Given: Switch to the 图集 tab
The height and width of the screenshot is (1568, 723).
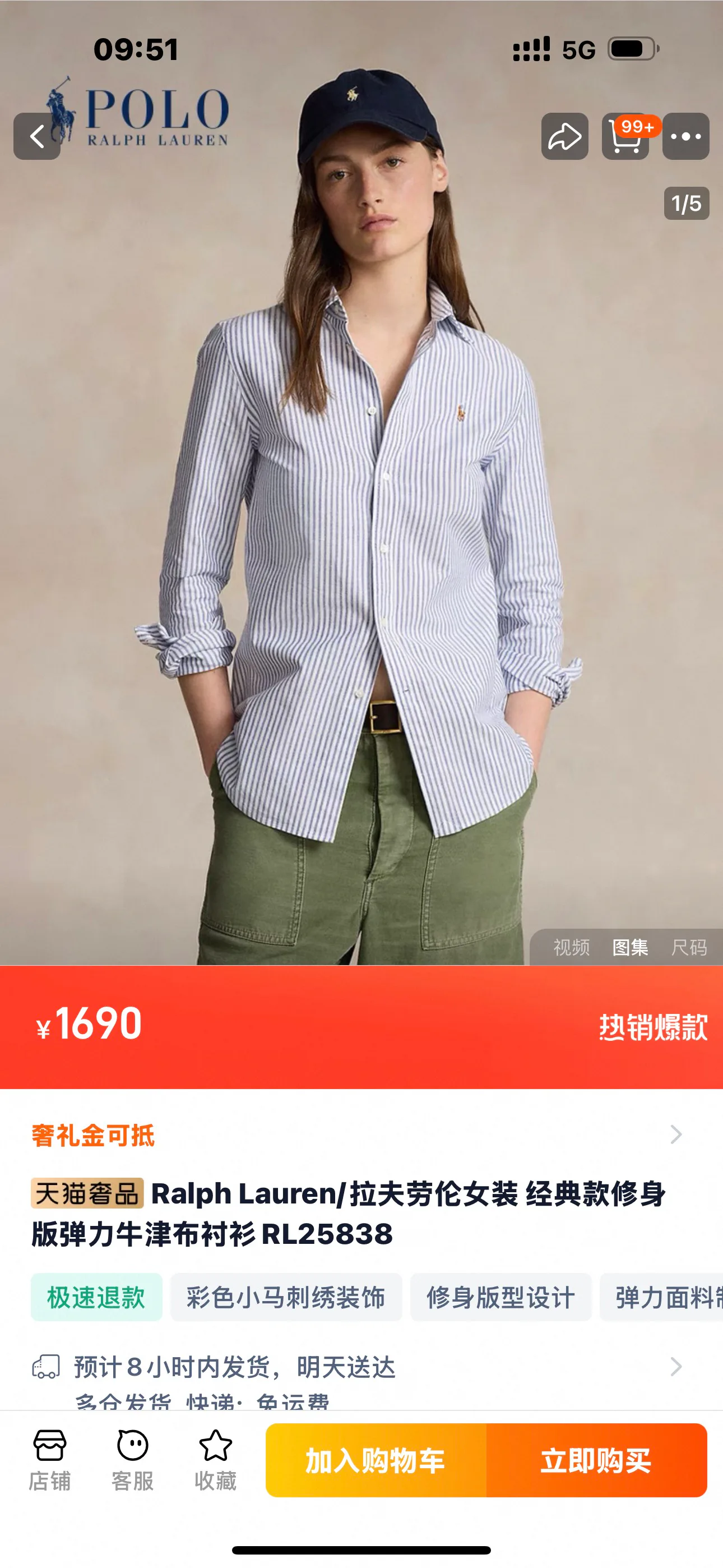Looking at the screenshot, I should pos(630,947).
